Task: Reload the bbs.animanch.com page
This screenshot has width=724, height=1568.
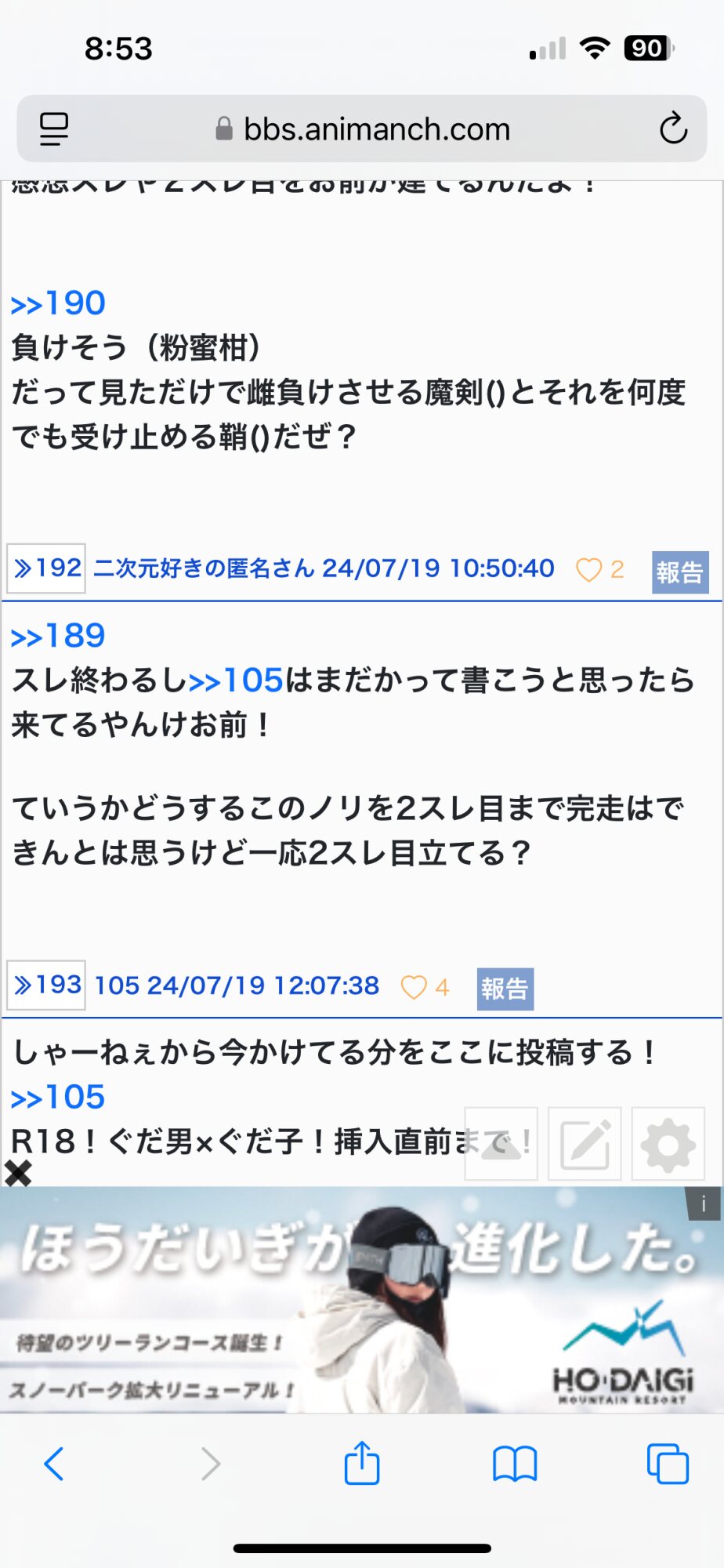Action: click(672, 129)
